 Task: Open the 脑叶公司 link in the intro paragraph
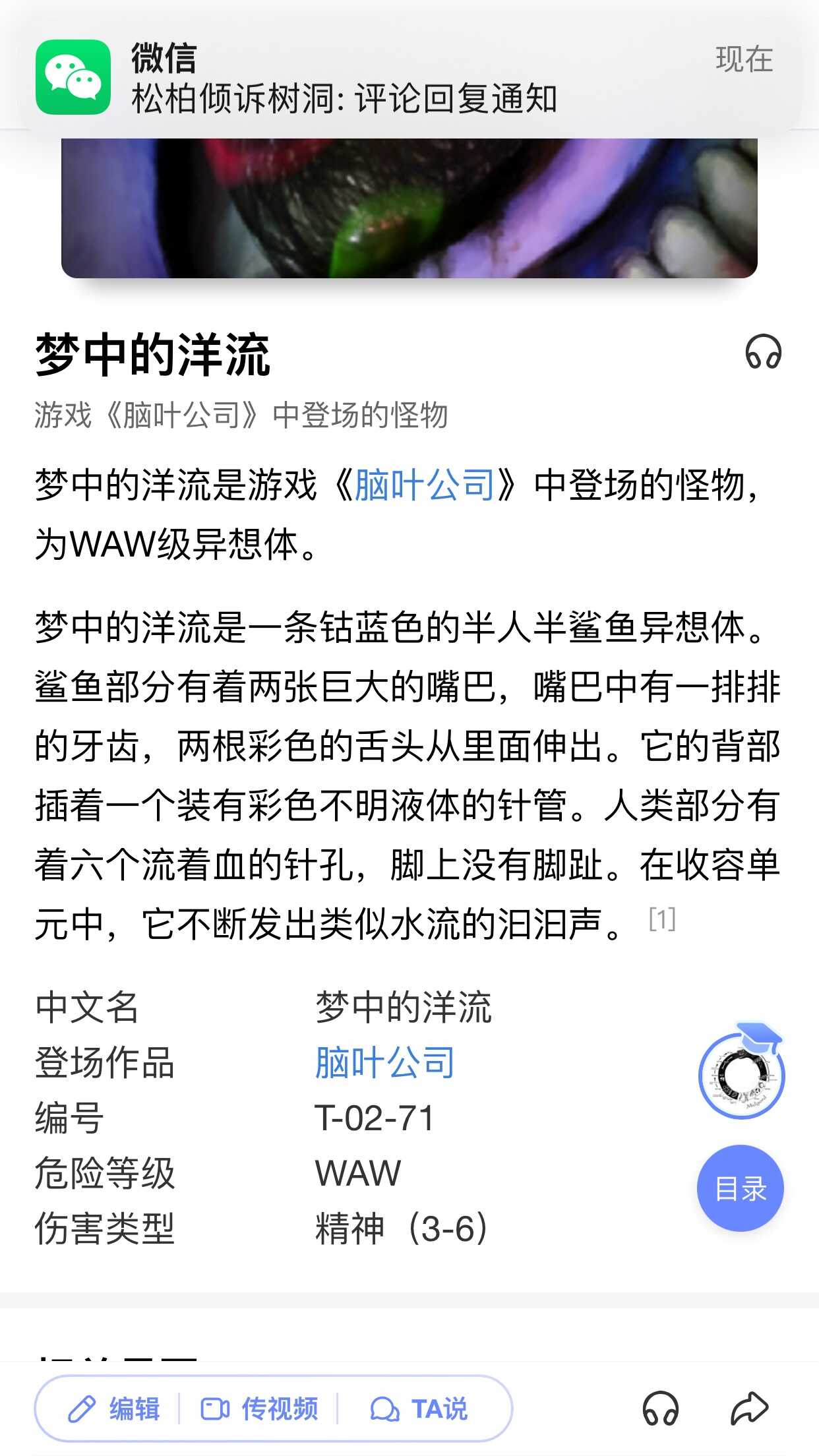[x=425, y=485]
